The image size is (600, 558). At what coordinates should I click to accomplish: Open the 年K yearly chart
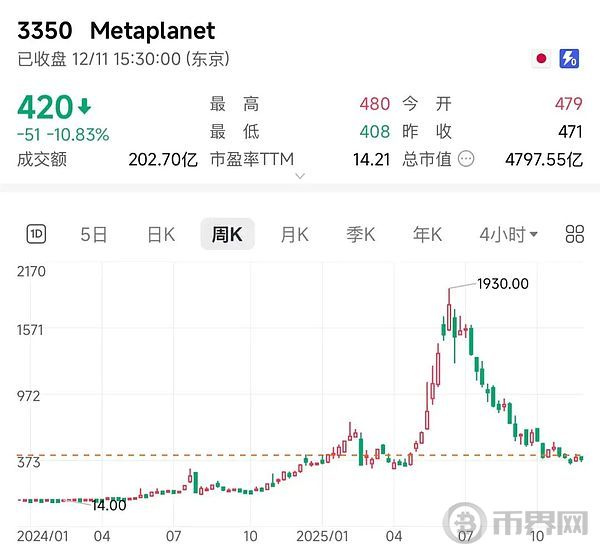[427, 234]
